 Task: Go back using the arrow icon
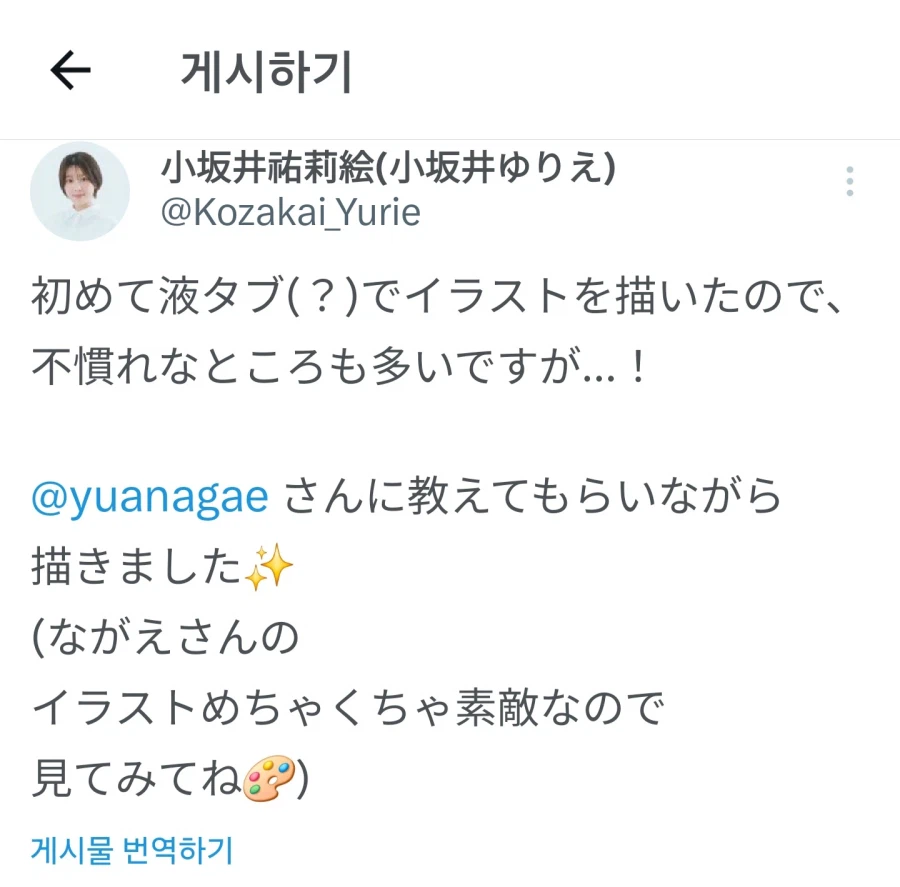pyautogui.click(x=70, y=71)
